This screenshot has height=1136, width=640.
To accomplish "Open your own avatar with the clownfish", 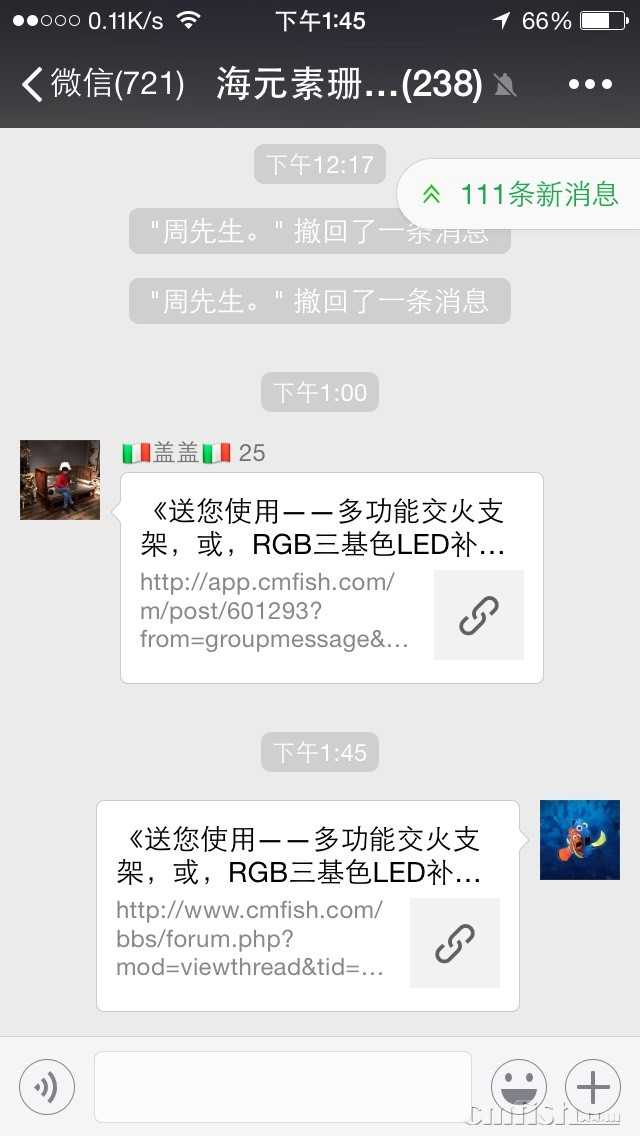I will click(580, 840).
